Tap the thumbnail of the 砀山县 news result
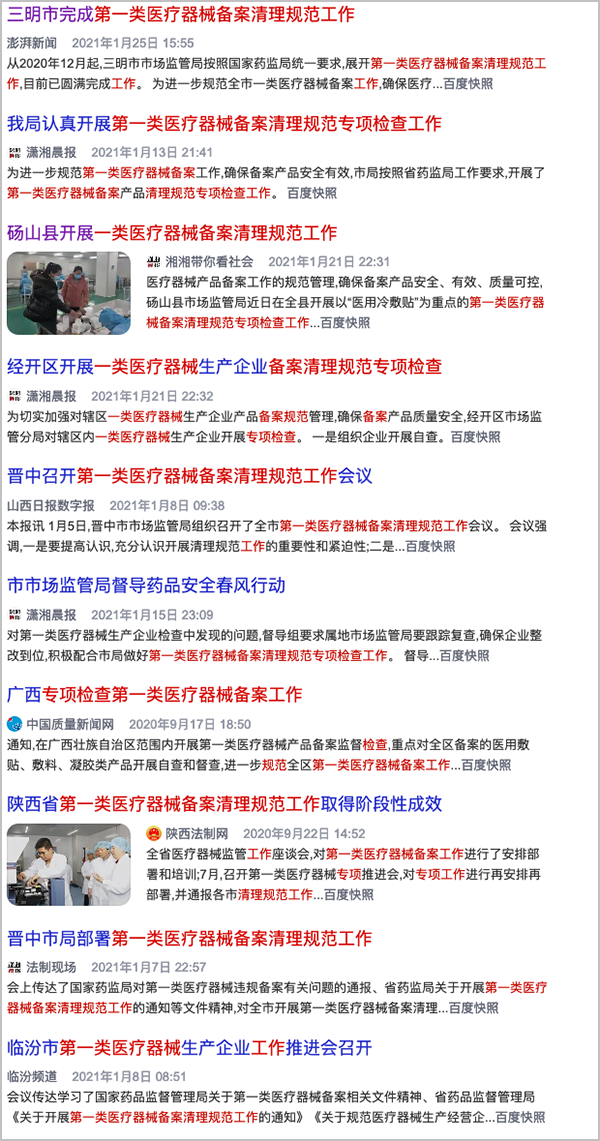This screenshot has width=600, height=1141. (69, 293)
